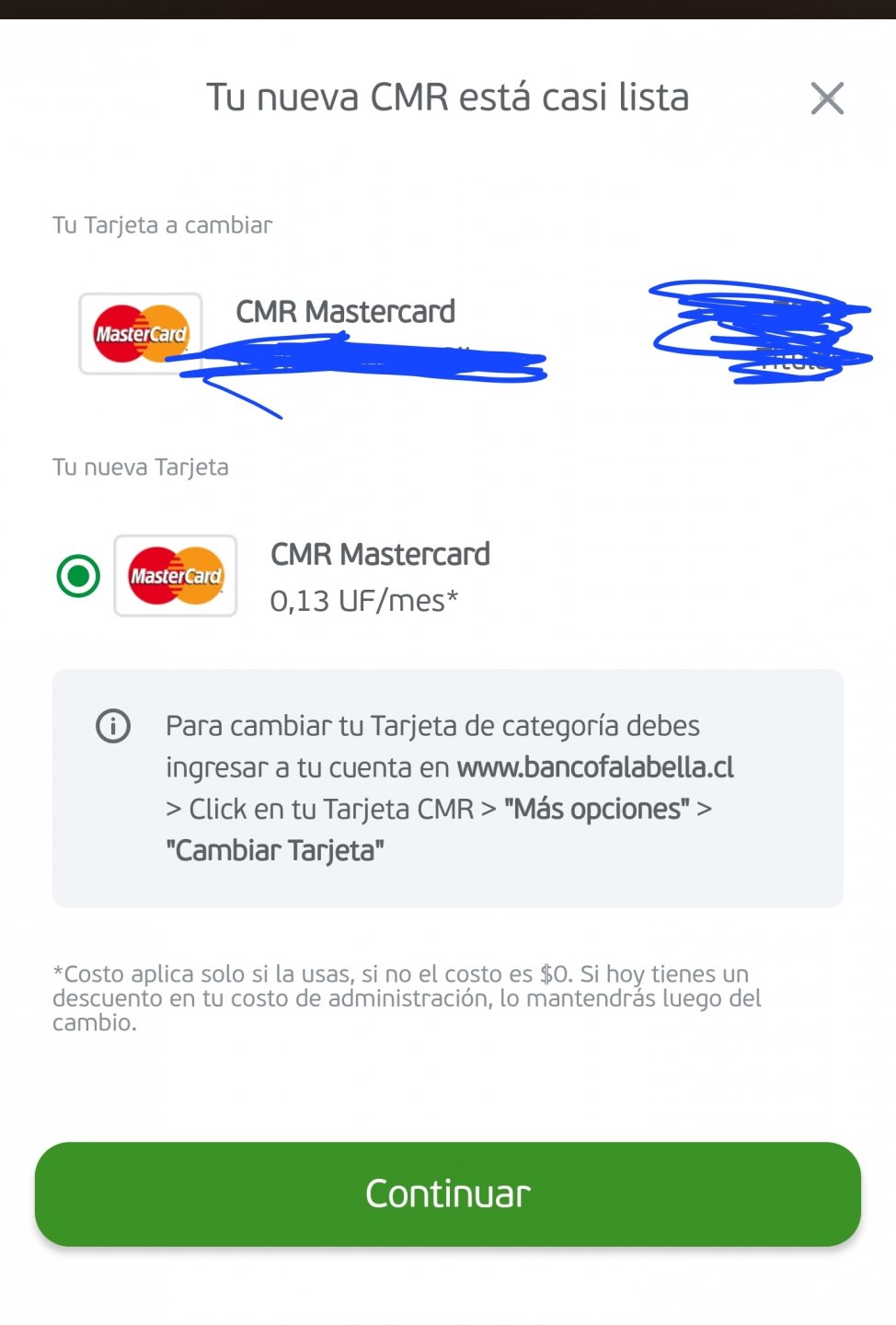This screenshot has width=896, height=1325.
Task: Open the Más opciones entry
Action: coord(596,809)
